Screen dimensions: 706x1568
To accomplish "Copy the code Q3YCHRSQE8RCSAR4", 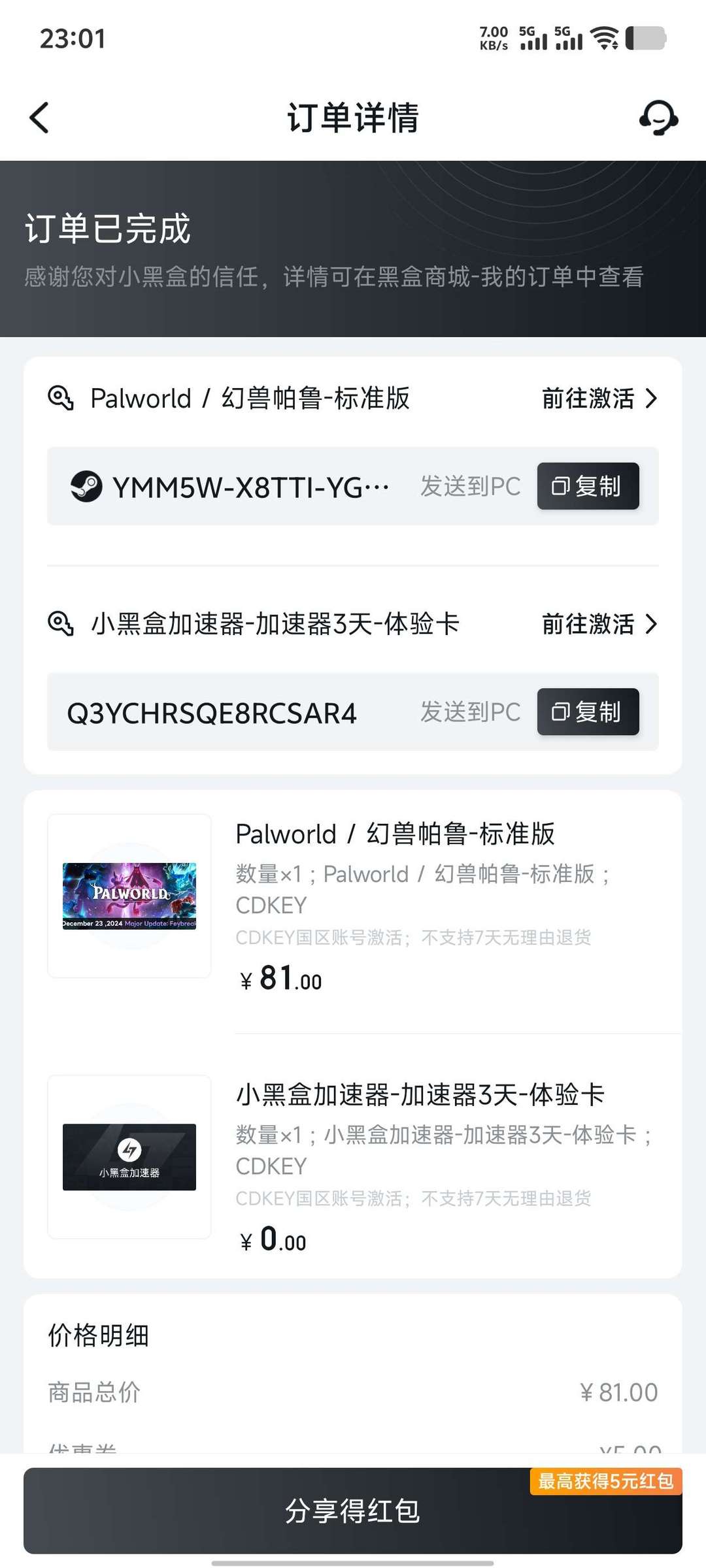I will 588,711.
